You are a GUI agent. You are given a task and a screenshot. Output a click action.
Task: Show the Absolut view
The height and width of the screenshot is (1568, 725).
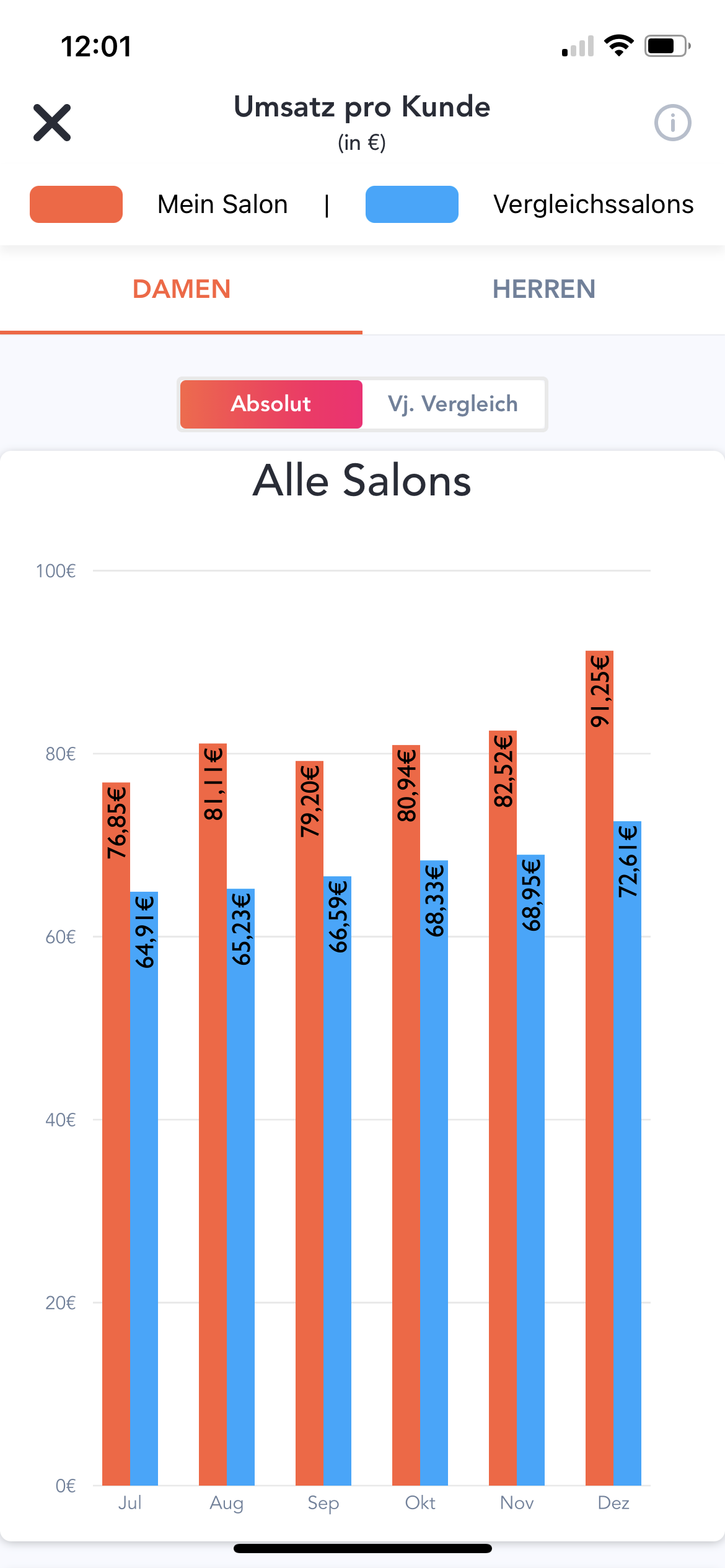point(271,404)
